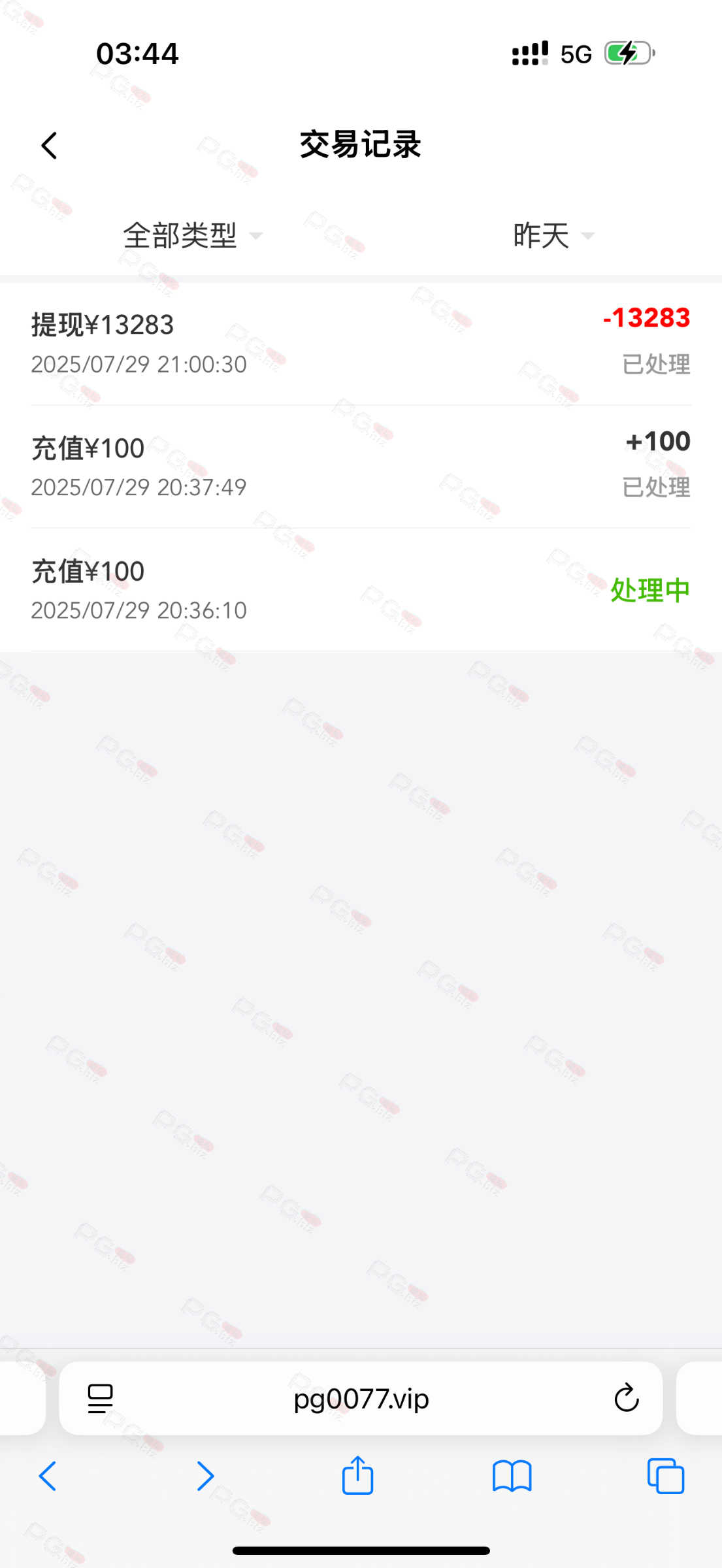Screen dimensions: 722x1568
Task: Navigate back in the browser toolbar
Action: tap(48, 1476)
